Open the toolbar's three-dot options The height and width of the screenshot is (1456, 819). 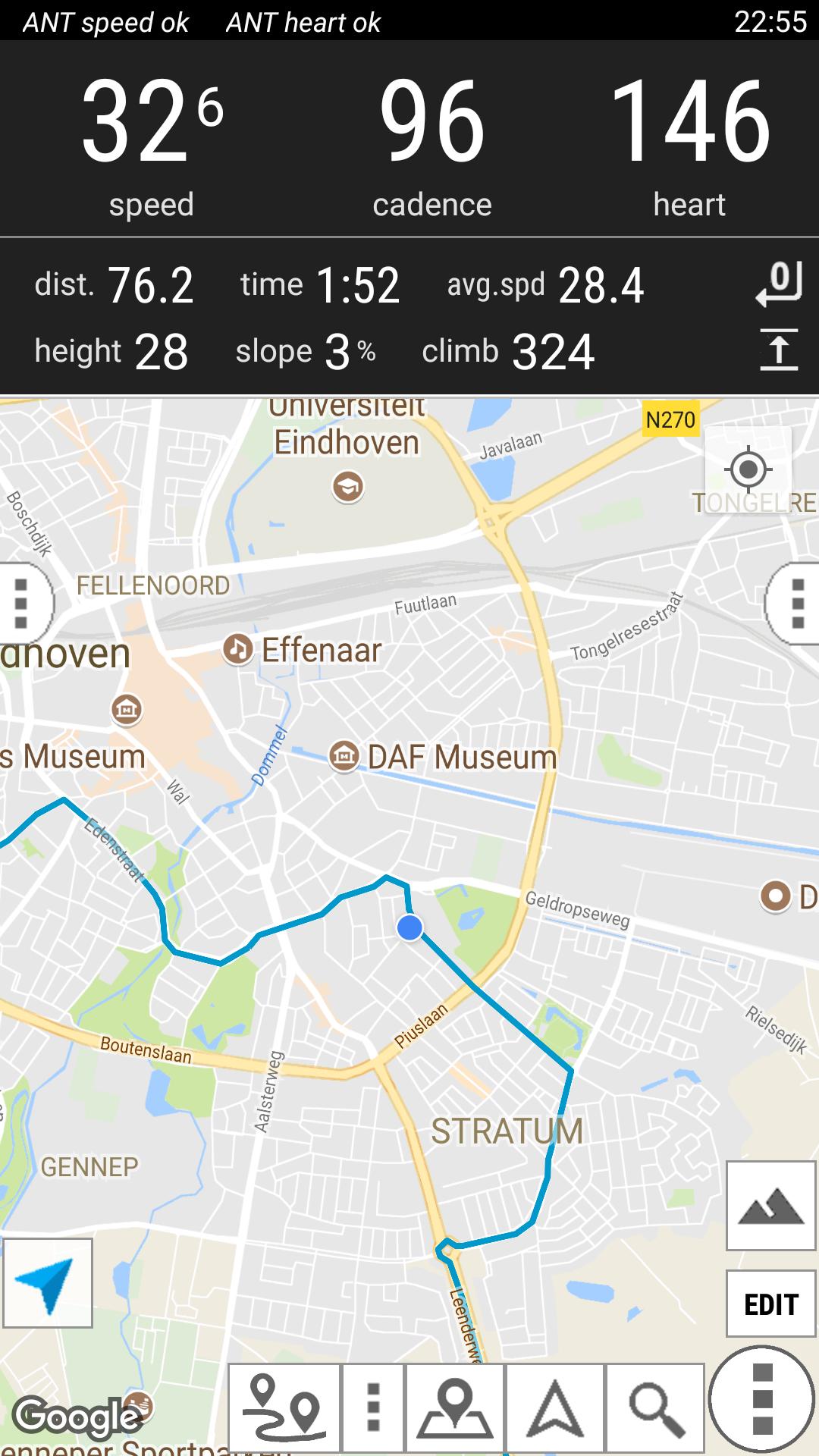point(373,1407)
